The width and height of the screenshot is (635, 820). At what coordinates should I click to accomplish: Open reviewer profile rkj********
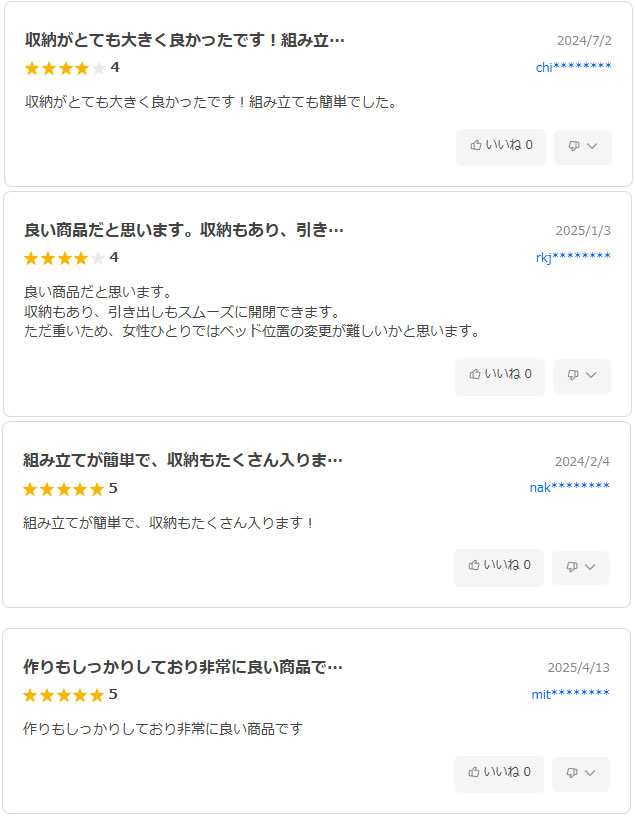[x=573, y=257]
